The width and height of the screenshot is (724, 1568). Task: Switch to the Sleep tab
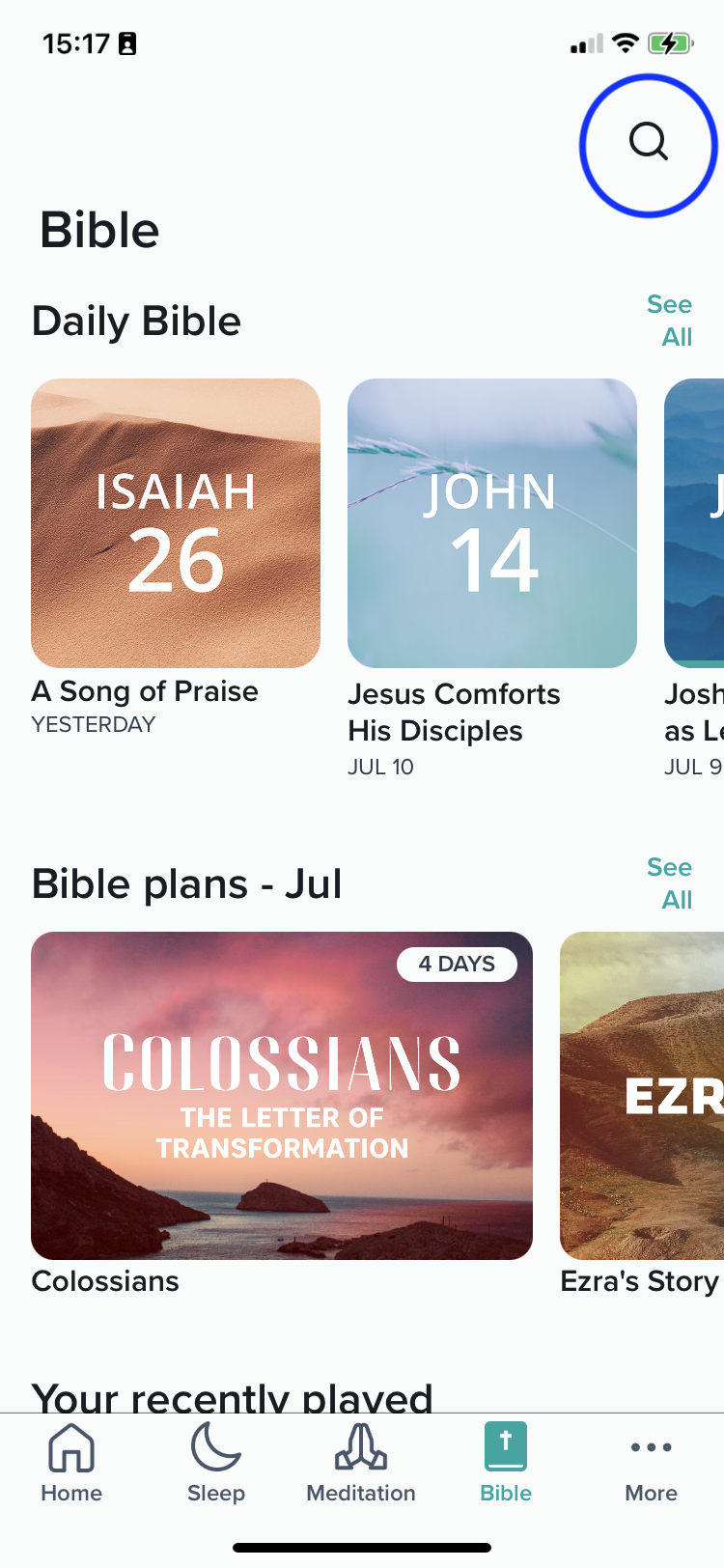pyautogui.click(x=216, y=1464)
